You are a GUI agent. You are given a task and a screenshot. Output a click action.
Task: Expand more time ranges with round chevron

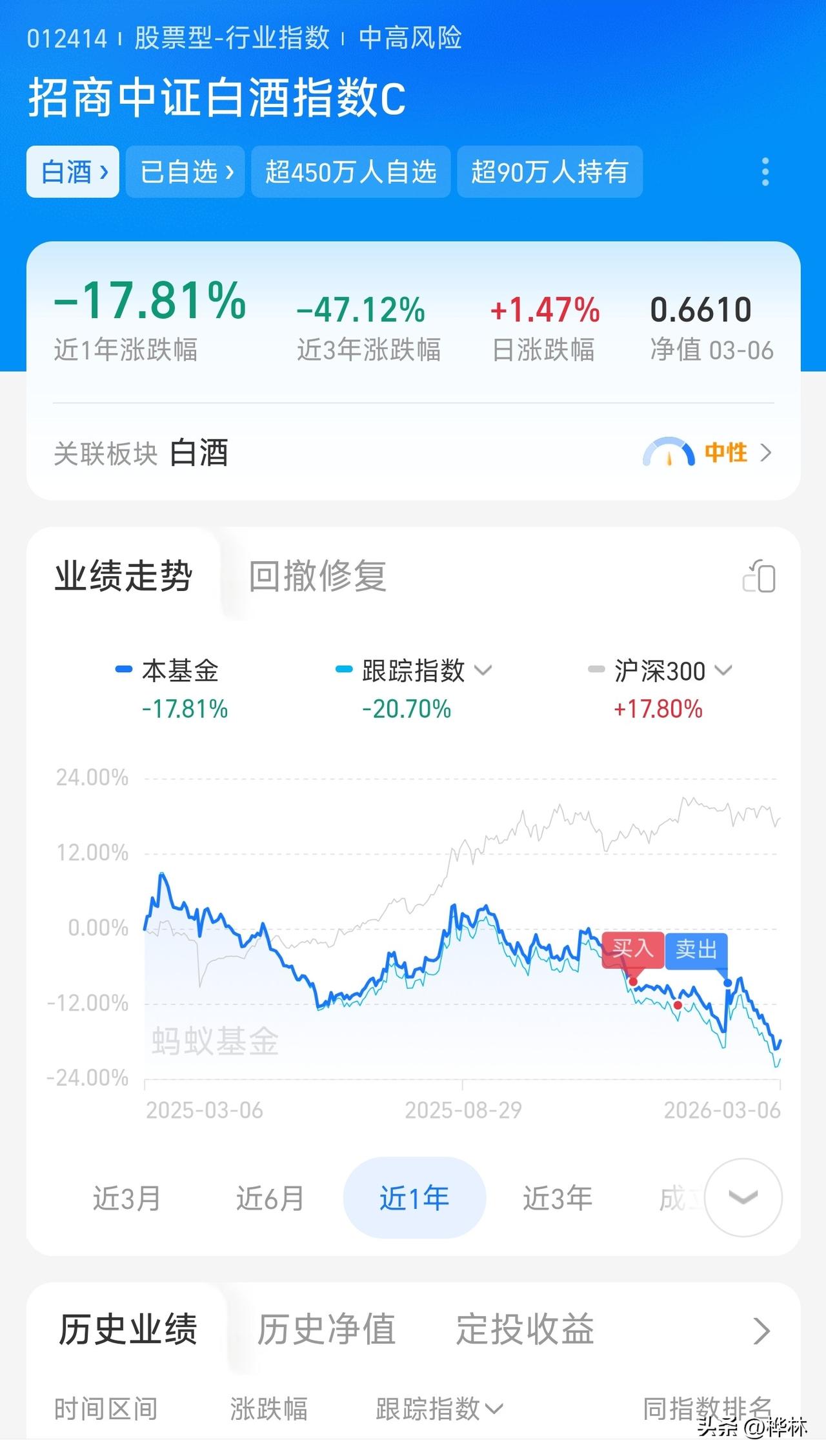[x=743, y=1197]
